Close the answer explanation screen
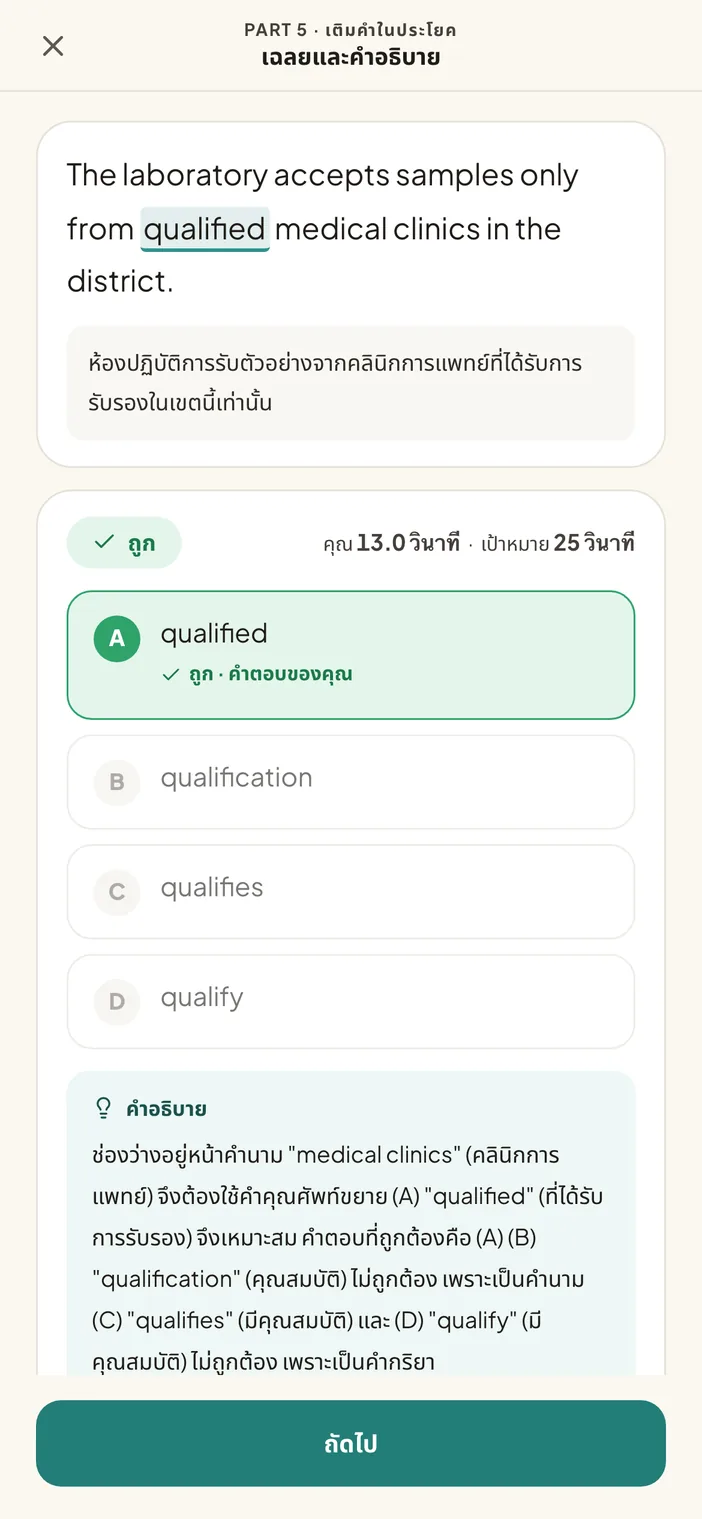Screen dimensions: 702x1519 pyautogui.click(x=53, y=46)
